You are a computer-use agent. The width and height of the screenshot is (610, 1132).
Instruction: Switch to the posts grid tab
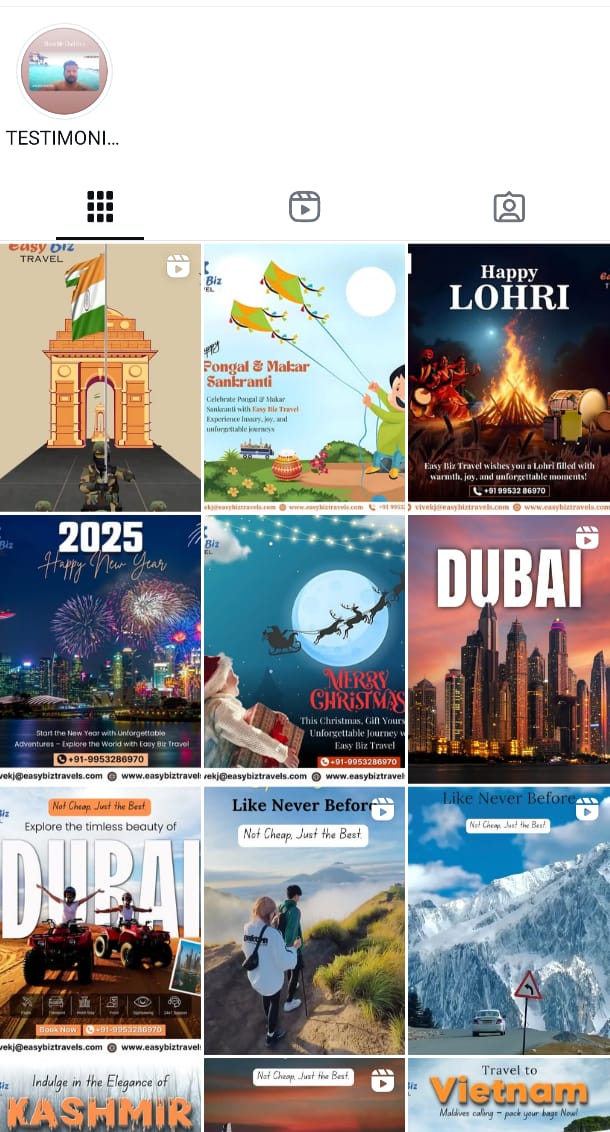(x=100, y=207)
